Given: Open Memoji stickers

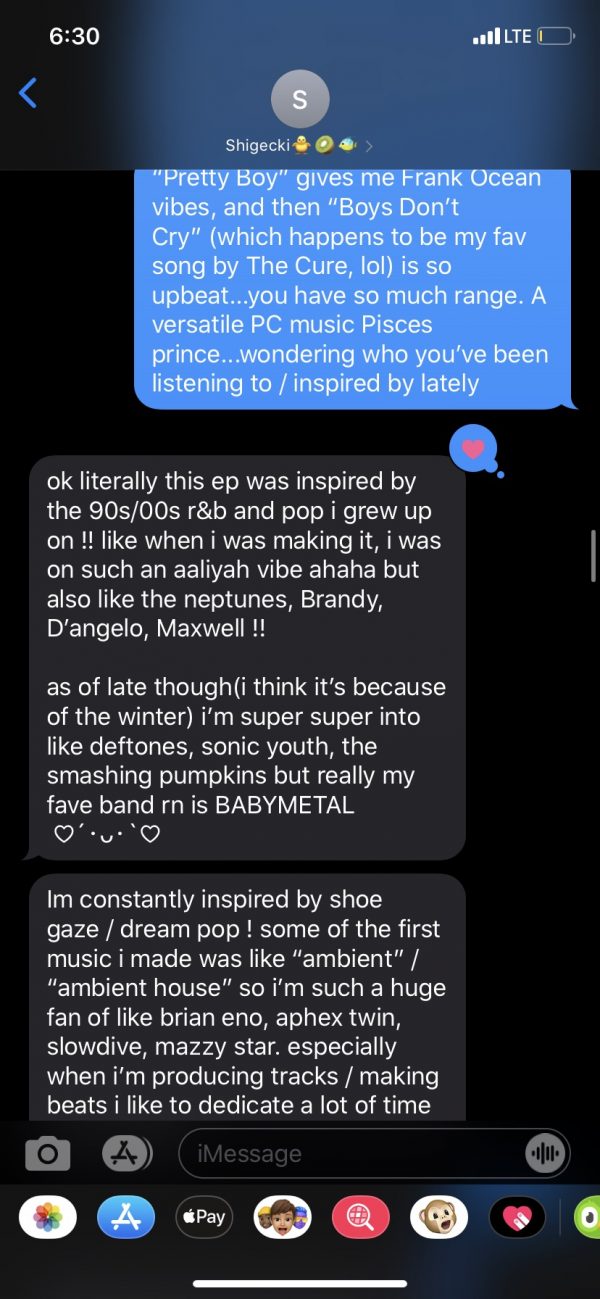Looking at the screenshot, I should click(x=283, y=1217).
